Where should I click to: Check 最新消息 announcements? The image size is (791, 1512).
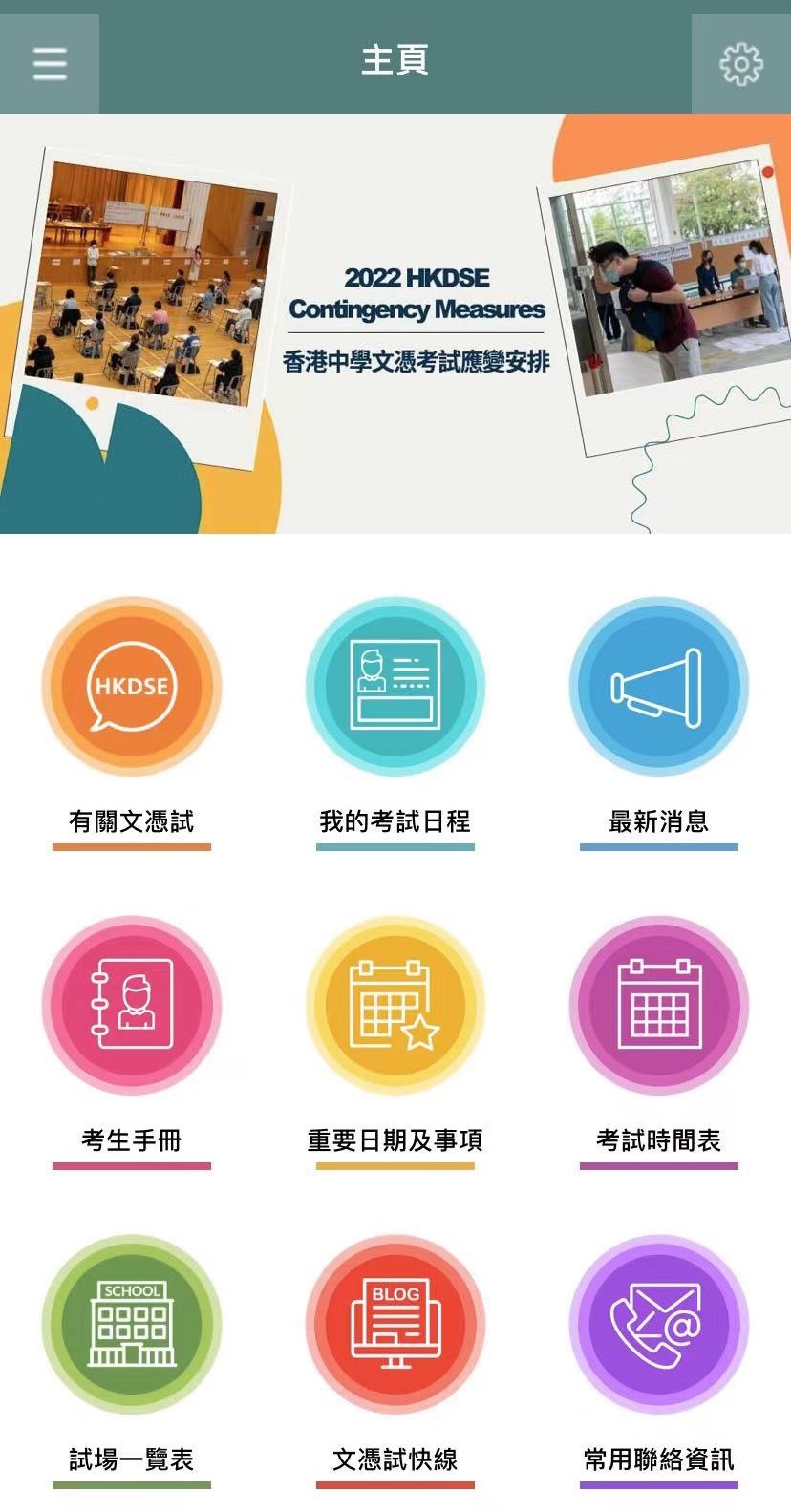click(x=658, y=686)
